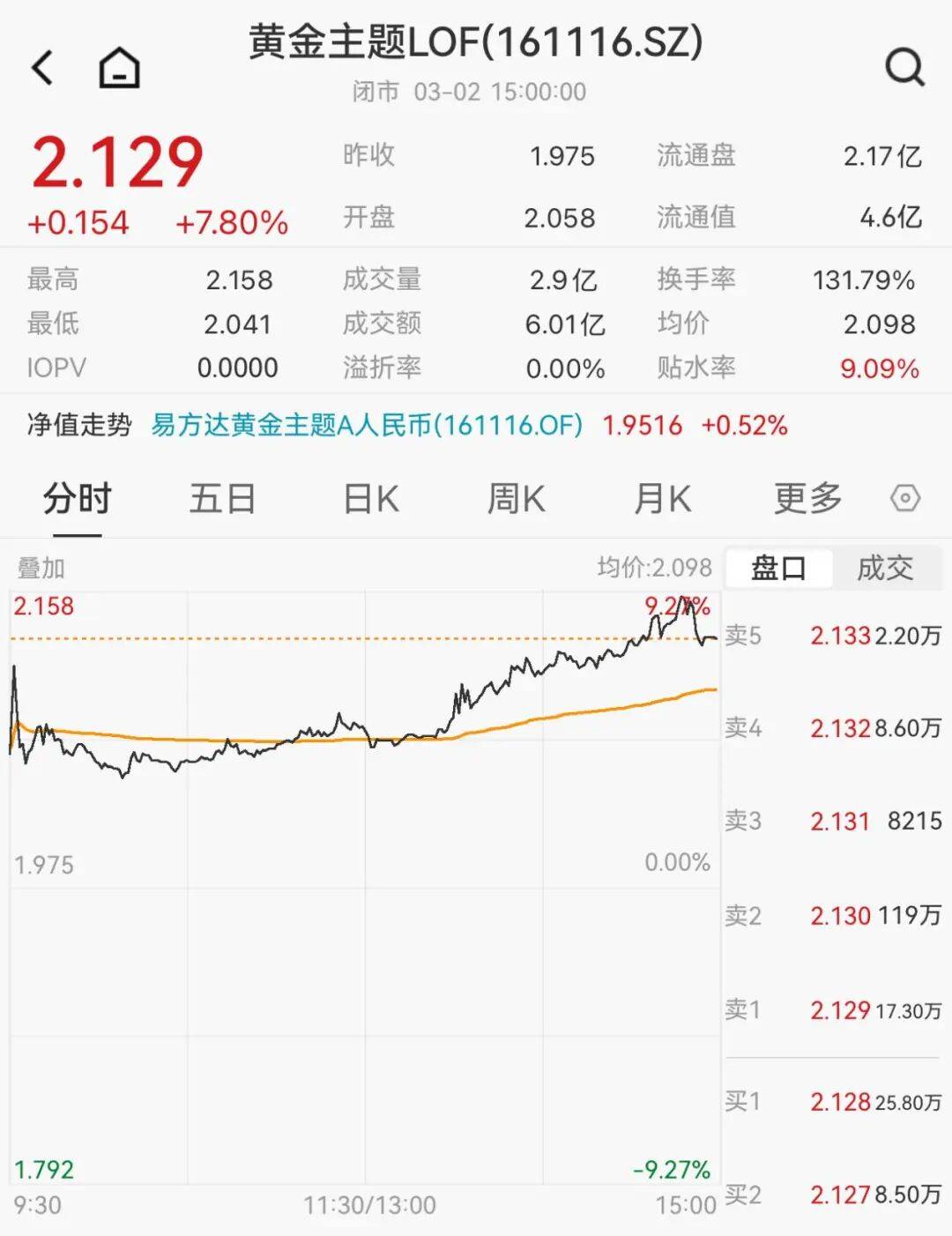Viewport: 952px width, 1236px height.
Task: Select the 盘口 order book tab
Action: point(778,569)
